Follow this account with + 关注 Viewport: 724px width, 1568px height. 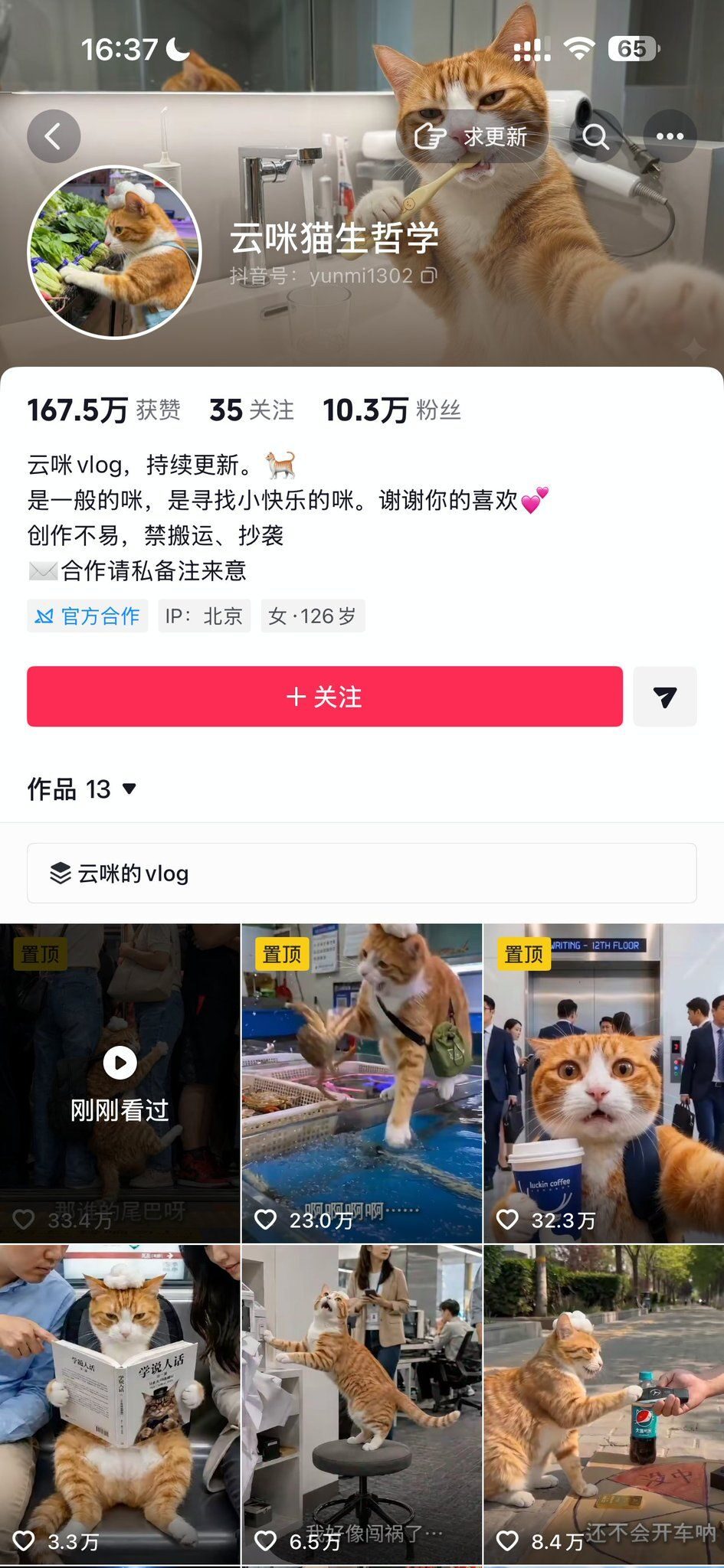[325, 697]
